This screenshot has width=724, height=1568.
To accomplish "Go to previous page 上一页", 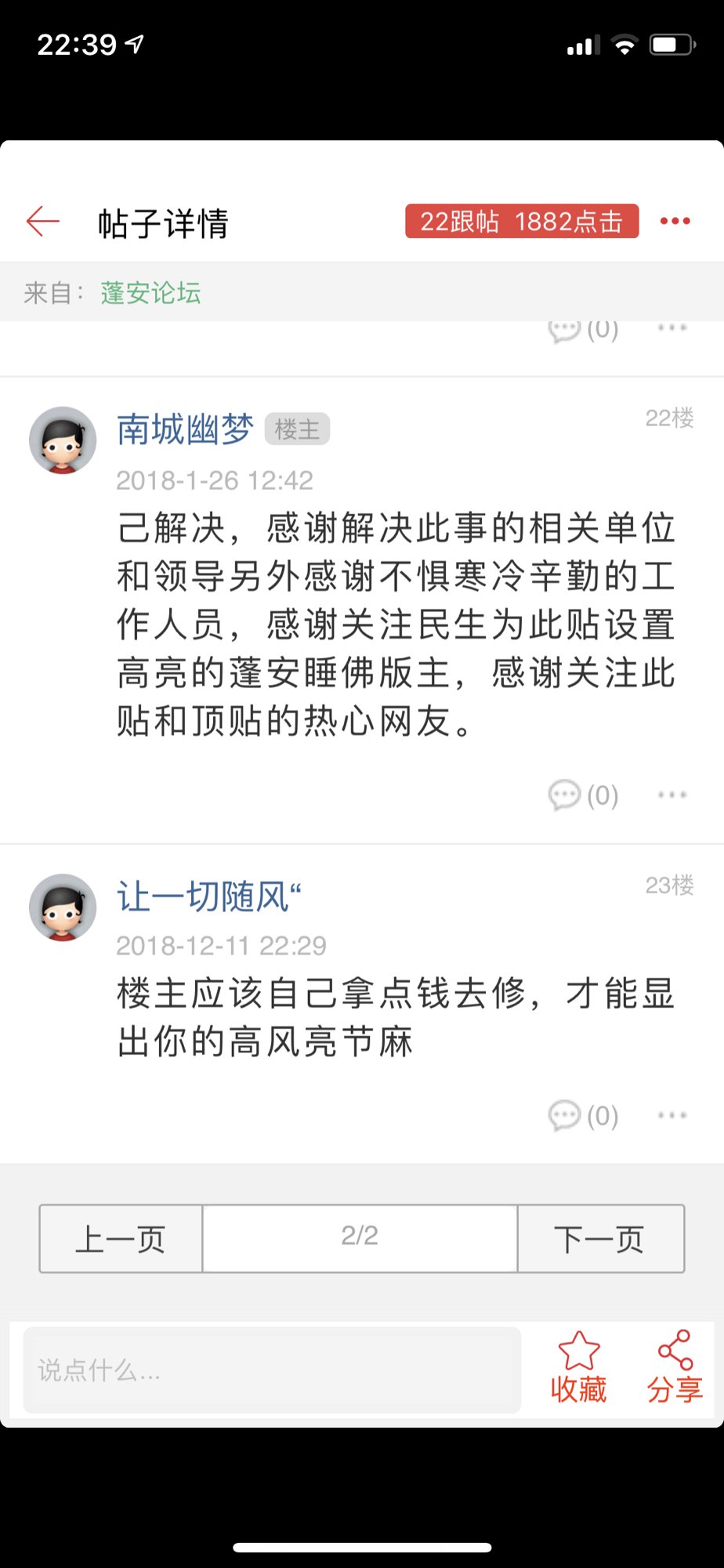I will pos(121,1239).
